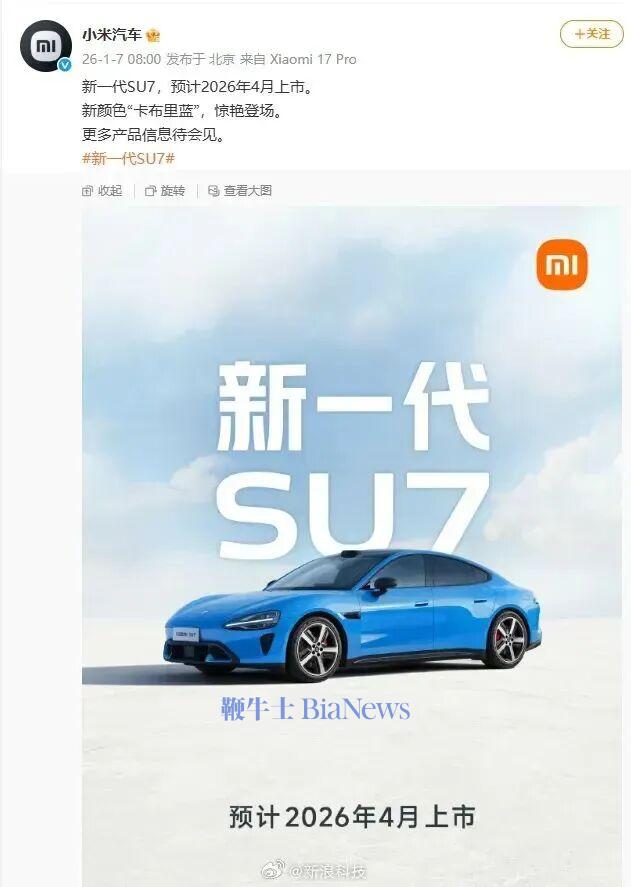Rotate the picture with 旋转
This screenshot has width=631, height=887.
[x=165, y=191]
